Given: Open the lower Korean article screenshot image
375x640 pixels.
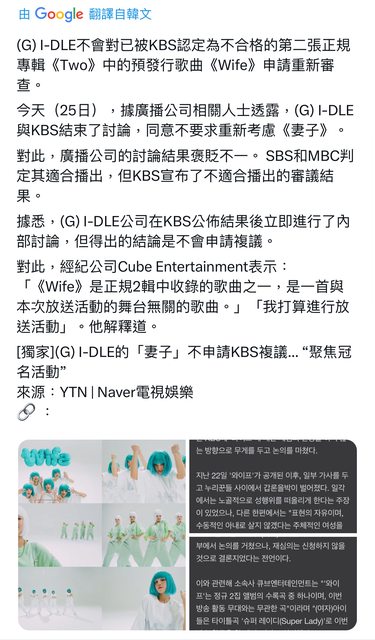Looking at the screenshot, I should pos(273,584).
